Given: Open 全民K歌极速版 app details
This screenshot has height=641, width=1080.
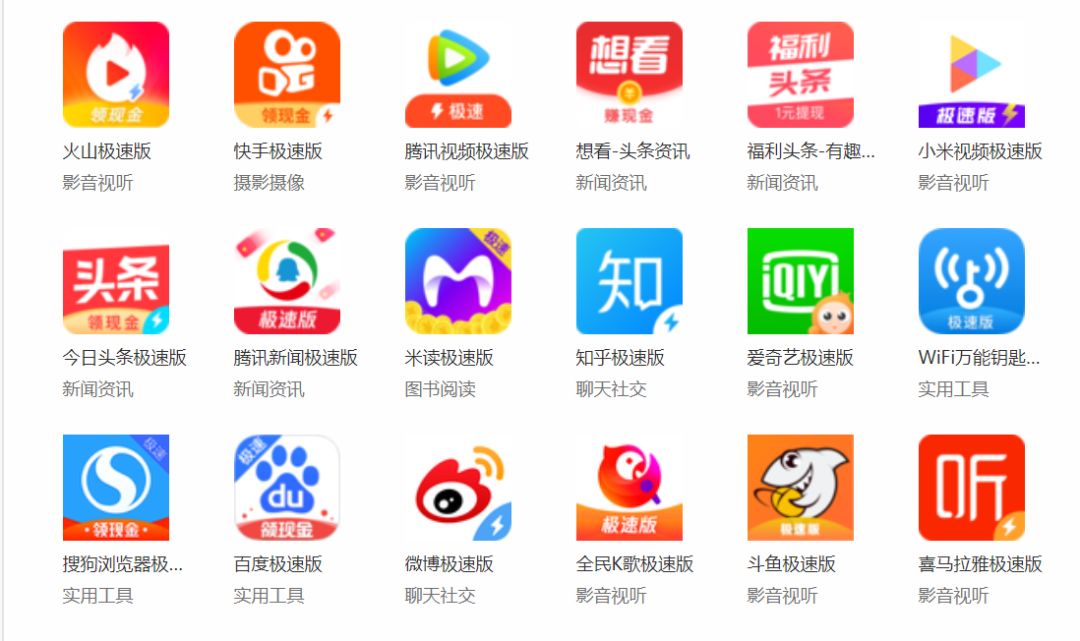Looking at the screenshot, I should [629, 488].
